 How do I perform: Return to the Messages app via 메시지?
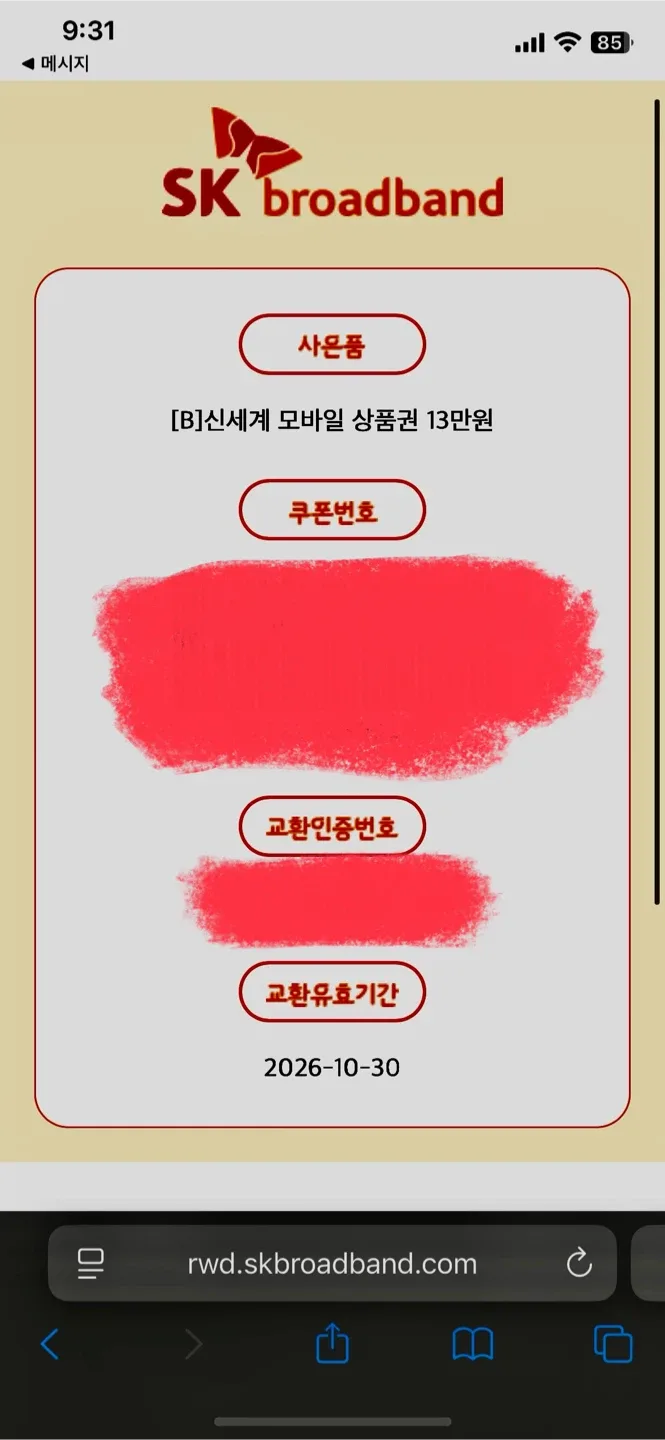[x=56, y=64]
